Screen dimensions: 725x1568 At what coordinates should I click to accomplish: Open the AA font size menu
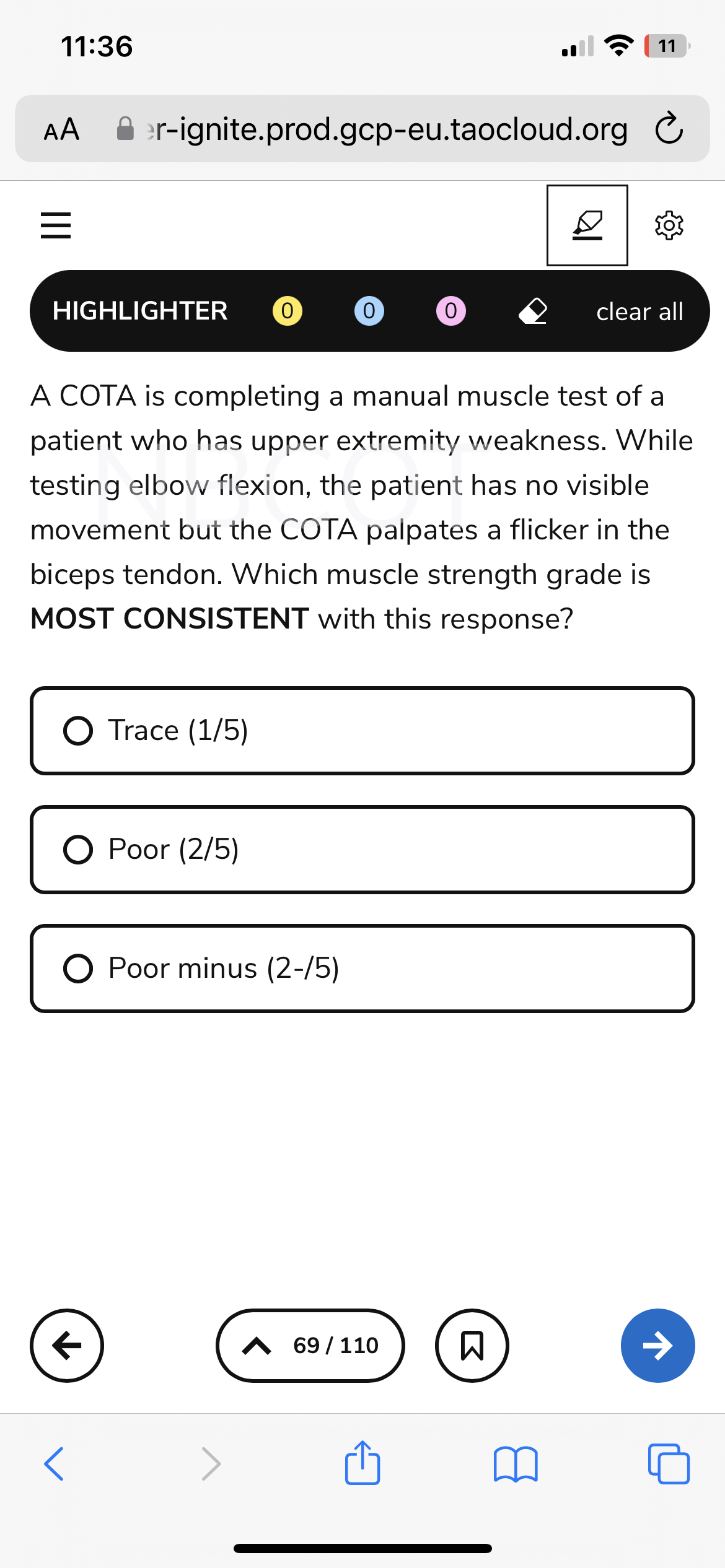pyautogui.click(x=61, y=129)
